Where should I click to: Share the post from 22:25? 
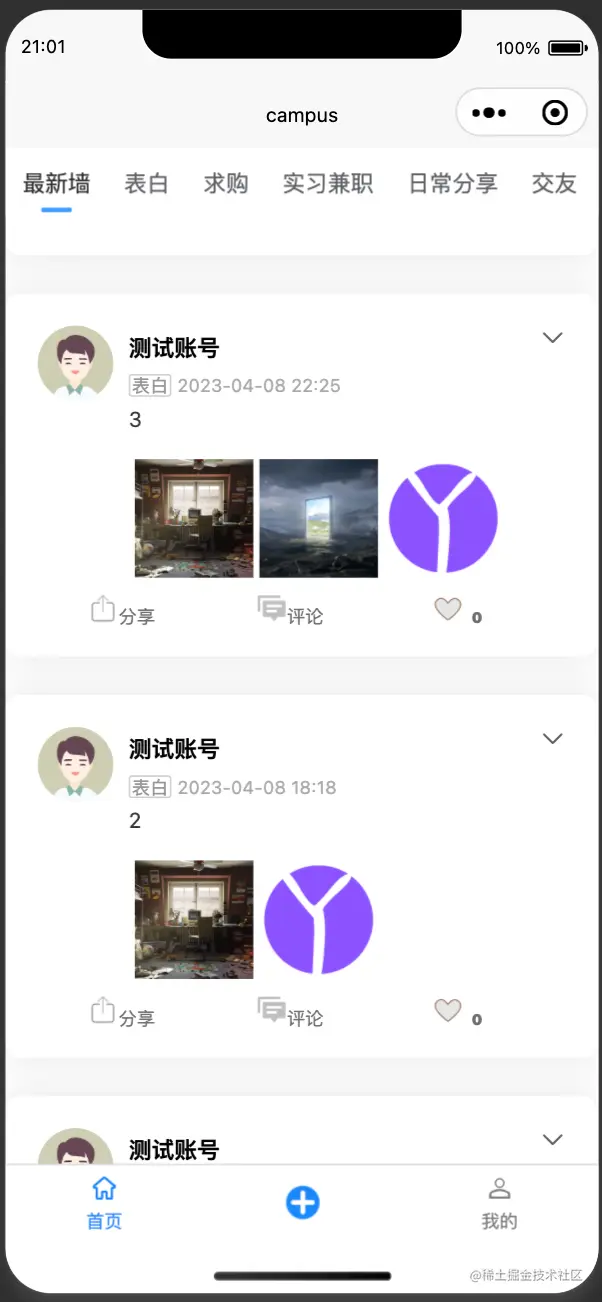pos(122,611)
